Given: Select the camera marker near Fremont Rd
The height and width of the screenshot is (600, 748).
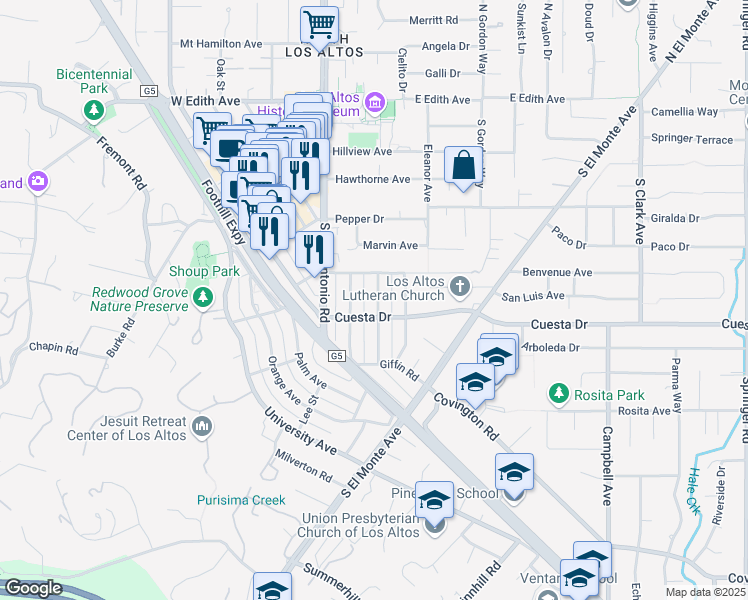Looking at the screenshot, I should pyautogui.click(x=38, y=181).
